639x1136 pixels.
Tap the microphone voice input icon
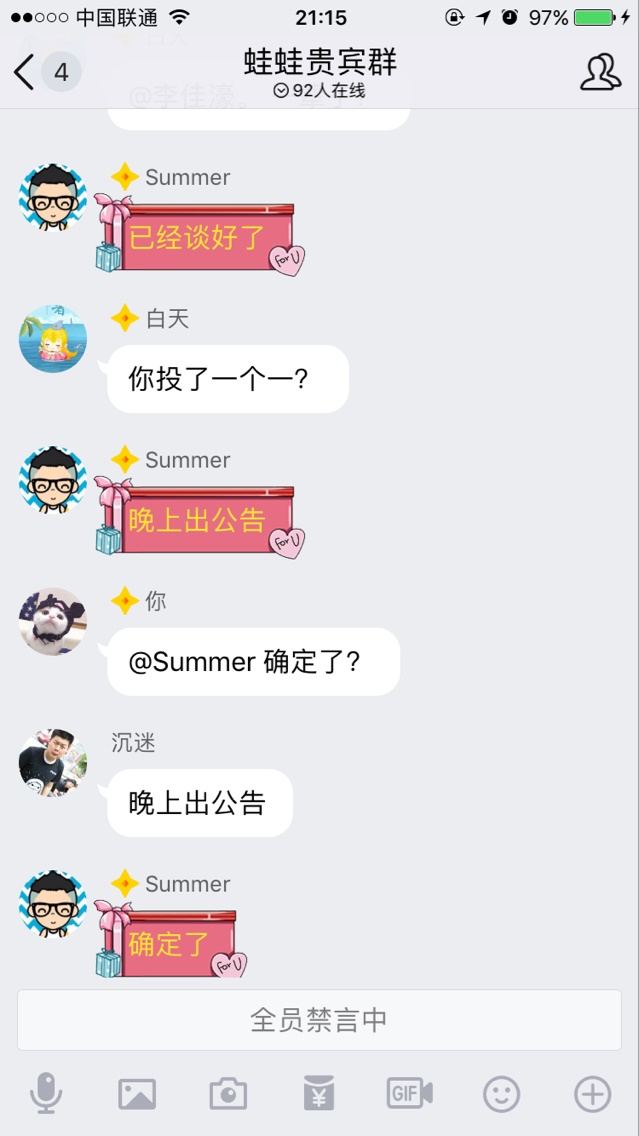[x=46, y=1094]
